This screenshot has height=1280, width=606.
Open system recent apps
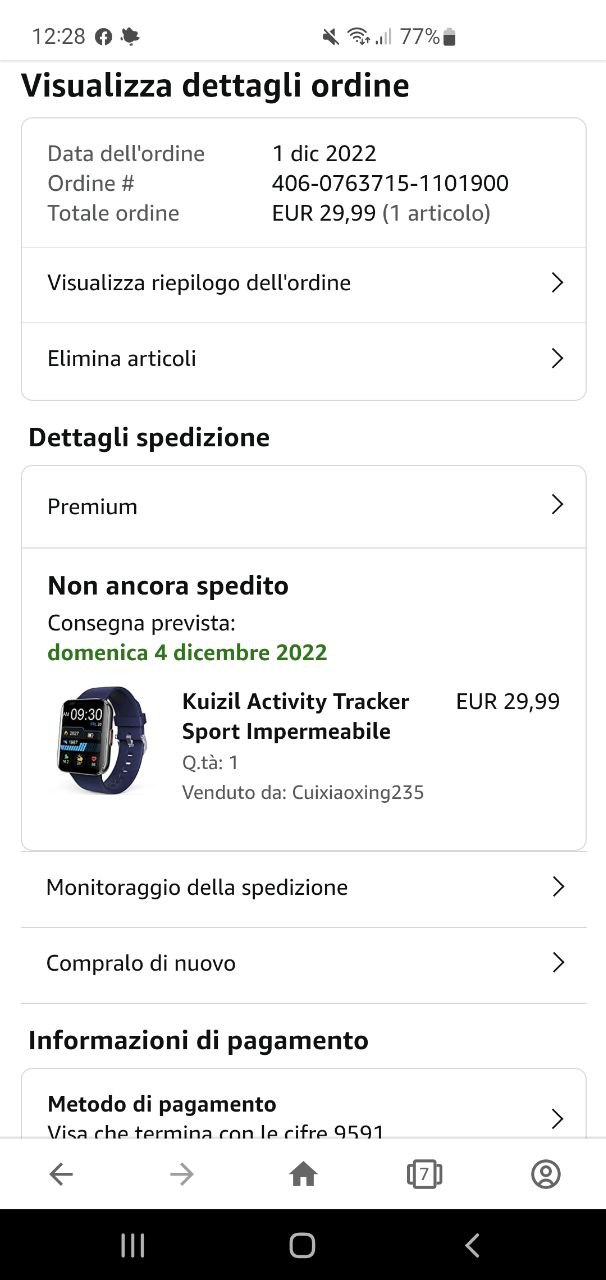132,1245
